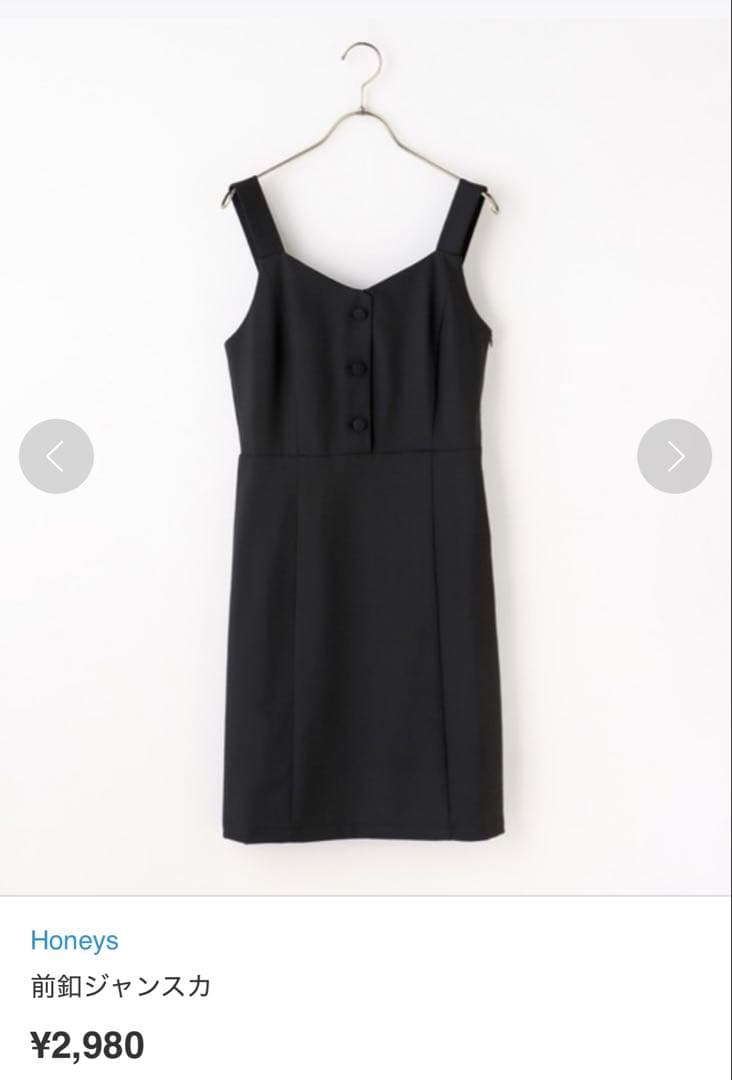Show the next product photo
732x1080 pixels.
(x=675, y=456)
